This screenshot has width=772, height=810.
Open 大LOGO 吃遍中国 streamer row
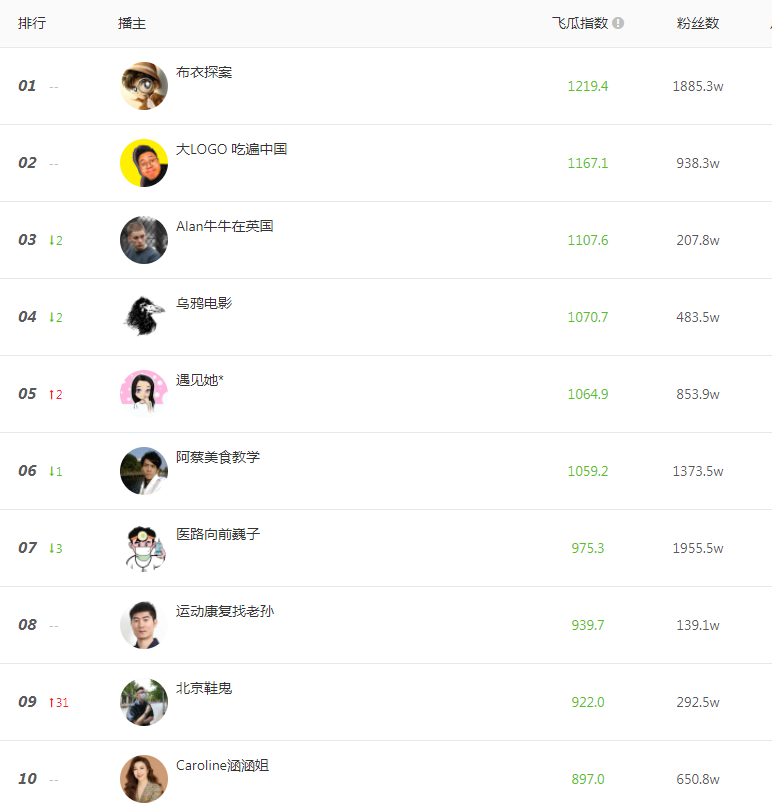(x=231, y=150)
